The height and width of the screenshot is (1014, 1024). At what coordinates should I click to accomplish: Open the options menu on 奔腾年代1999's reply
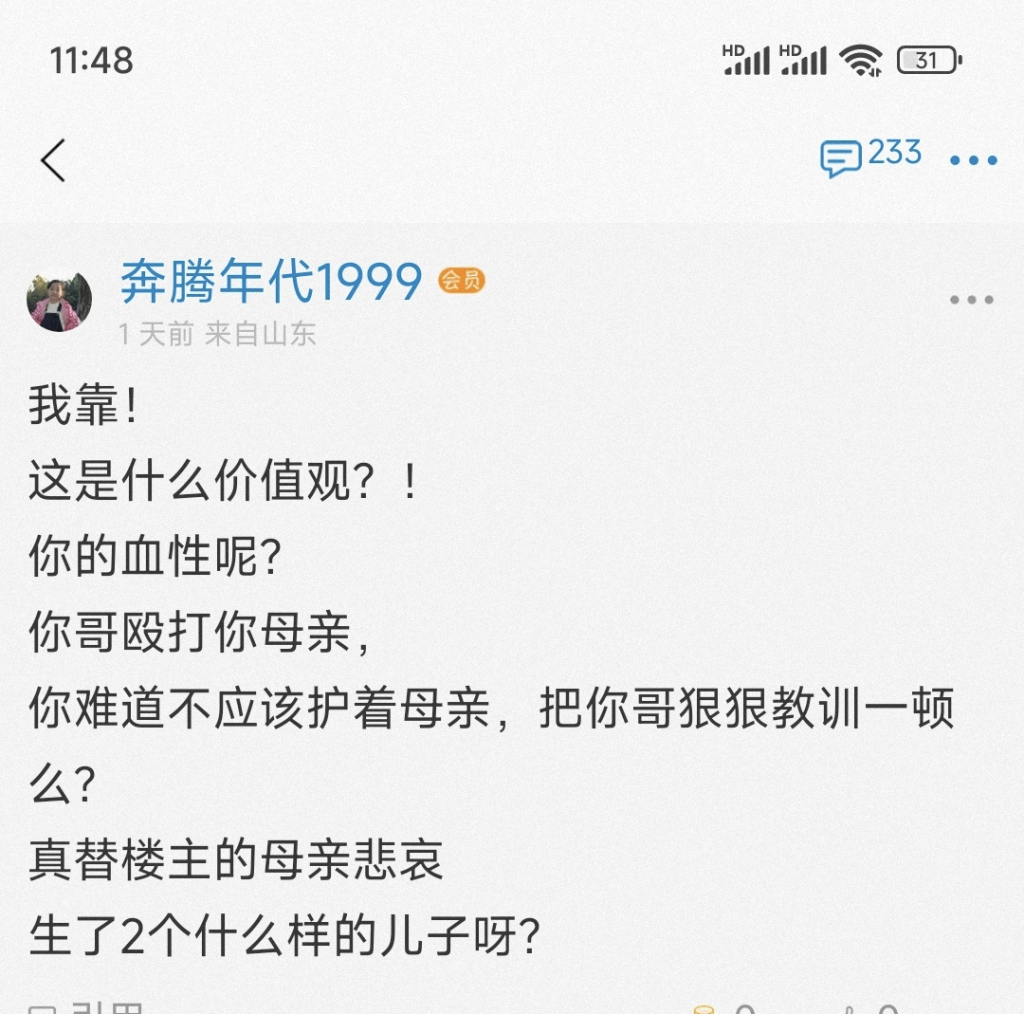971,300
